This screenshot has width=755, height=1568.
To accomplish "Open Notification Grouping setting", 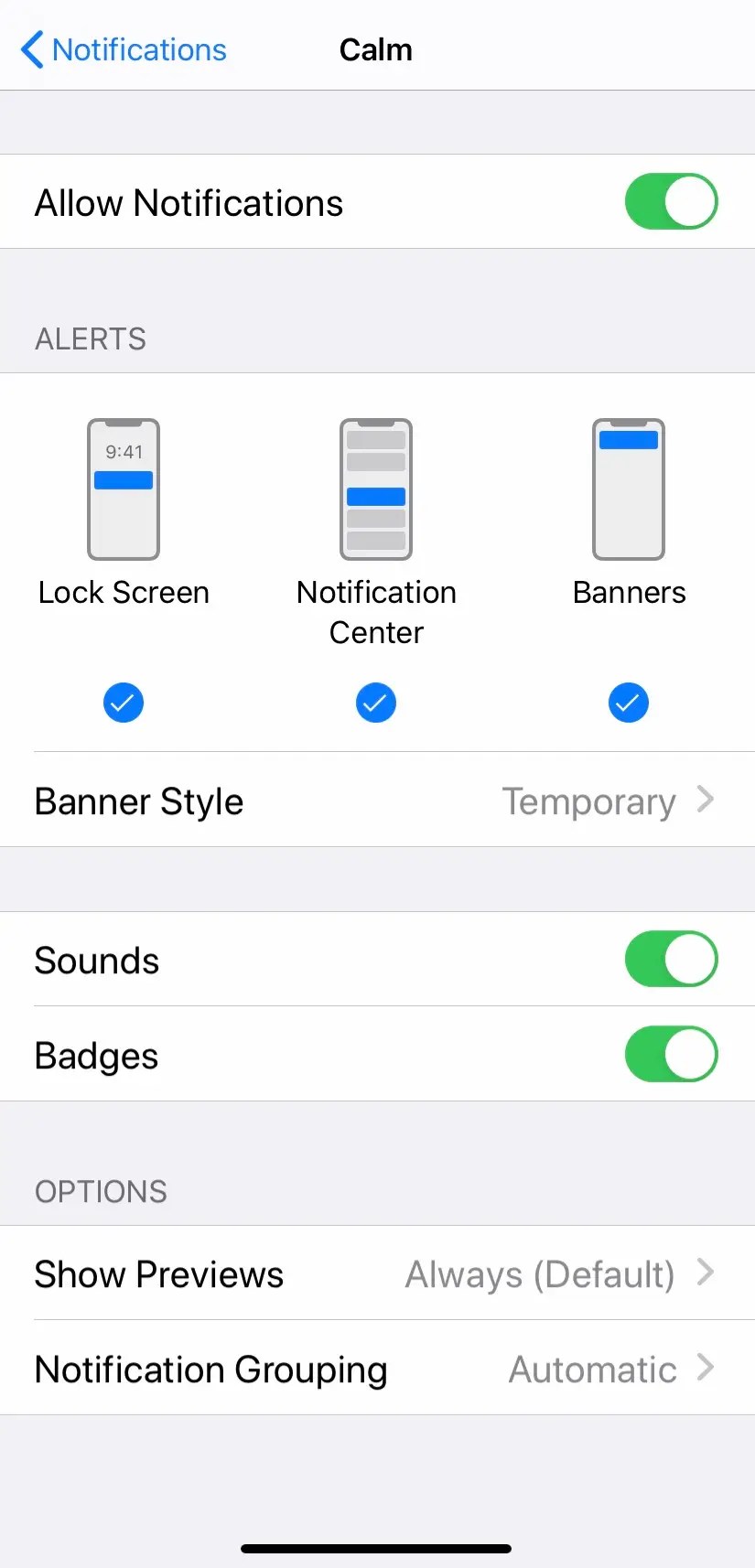I will [x=377, y=1369].
